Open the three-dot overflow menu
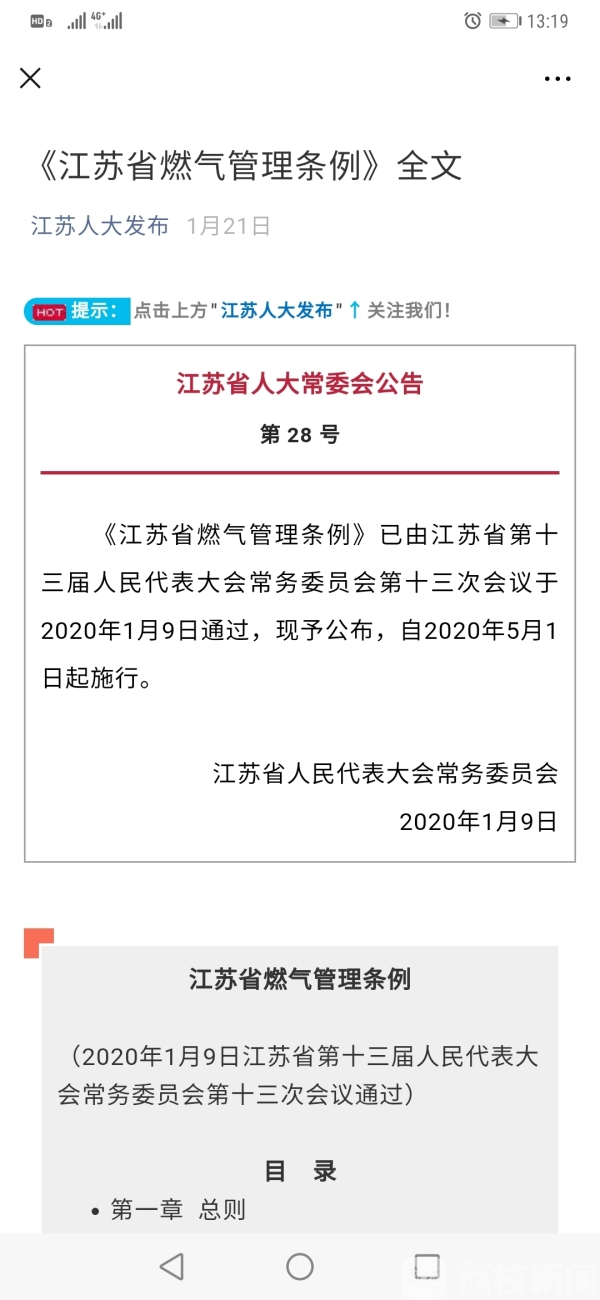Image resolution: width=600 pixels, height=1300 pixels. pyautogui.click(x=557, y=79)
